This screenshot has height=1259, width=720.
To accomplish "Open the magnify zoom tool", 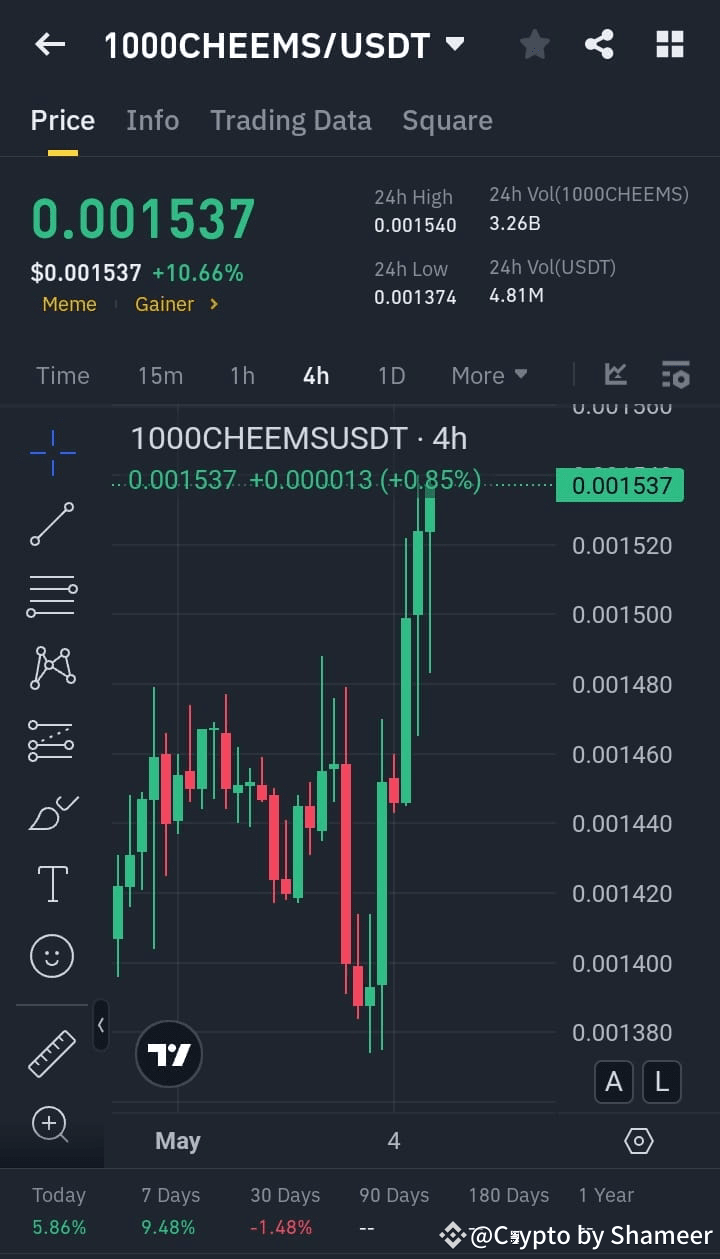I will tap(52, 1125).
